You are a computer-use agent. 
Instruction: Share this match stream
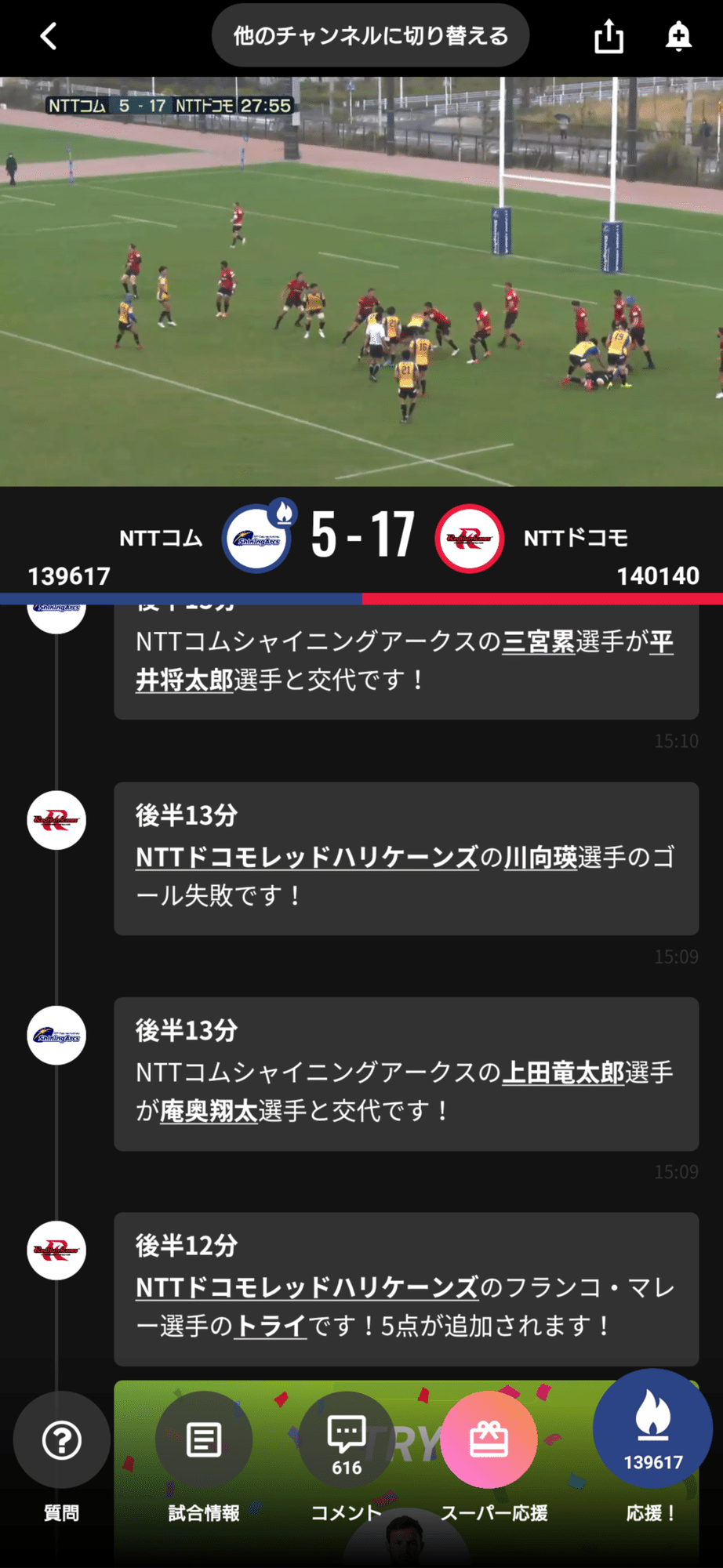tap(609, 36)
